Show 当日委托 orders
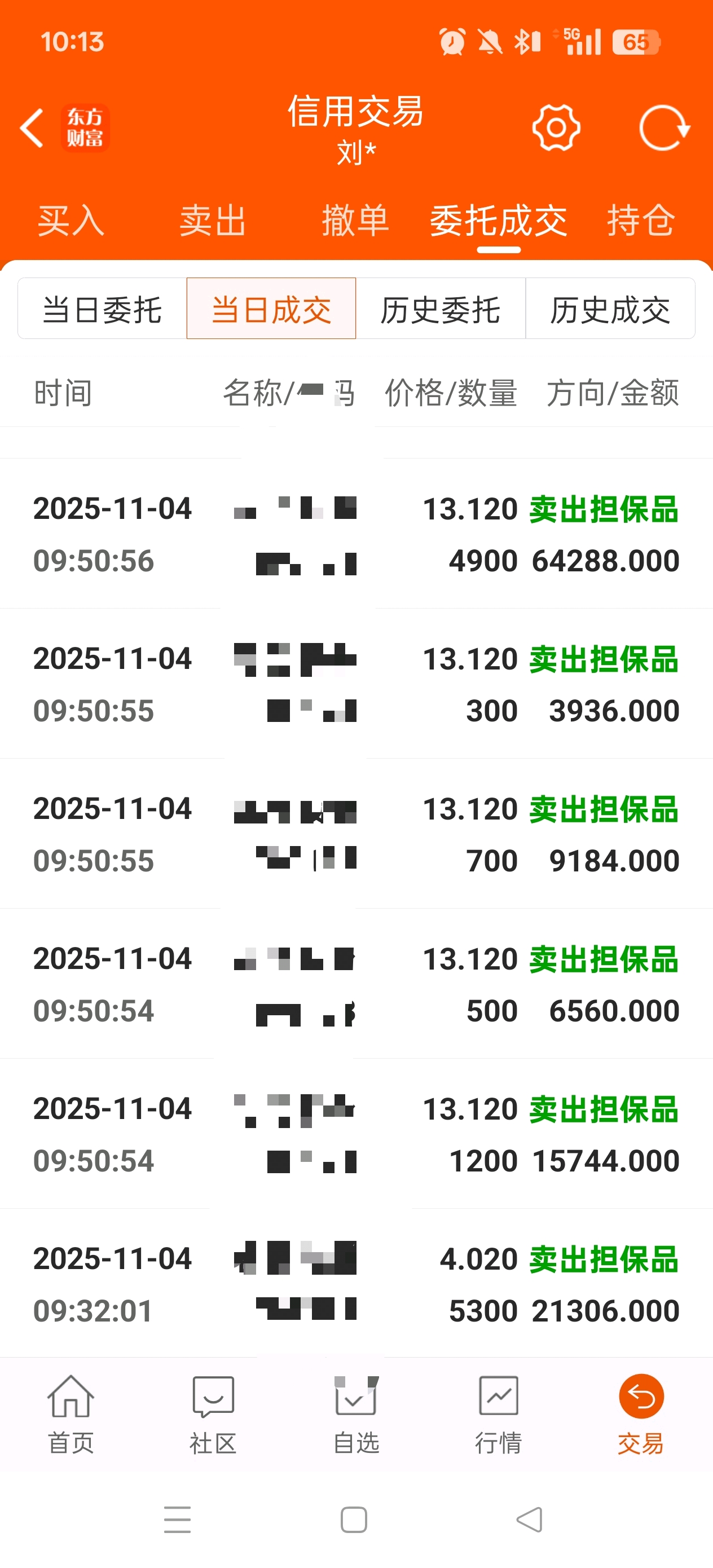This screenshot has height=1568, width=713. (102, 309)
